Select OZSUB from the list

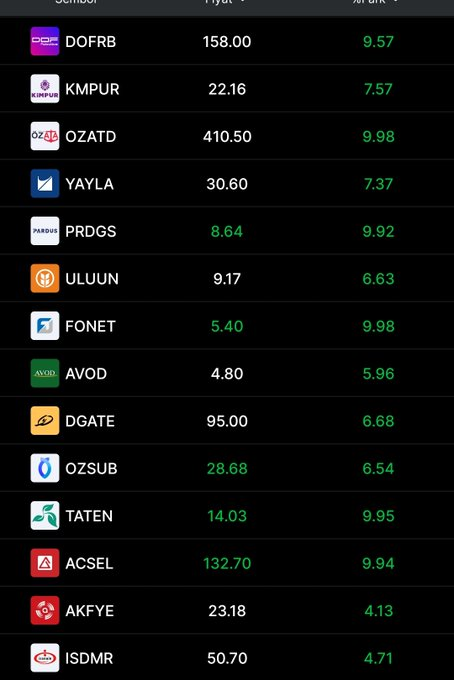tap(227, 468)
